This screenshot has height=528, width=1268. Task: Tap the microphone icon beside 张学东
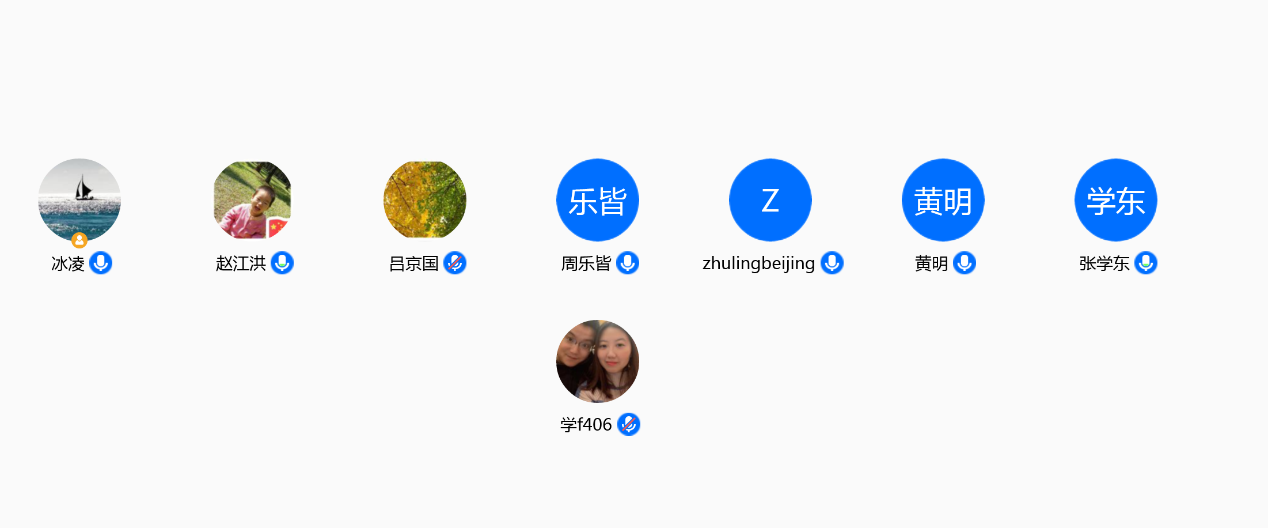point(1146,263)
